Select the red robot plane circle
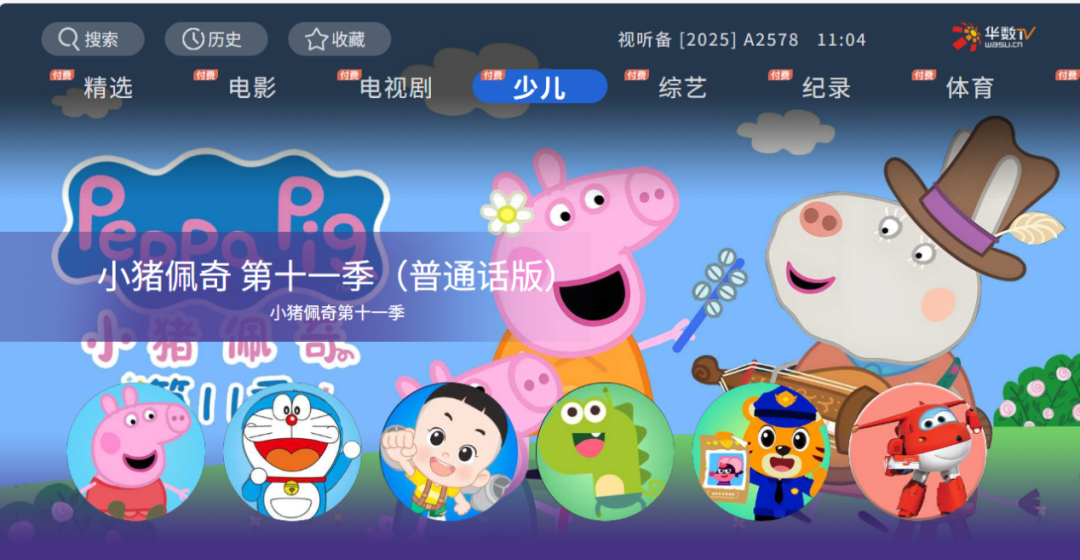 pos(917,451)
